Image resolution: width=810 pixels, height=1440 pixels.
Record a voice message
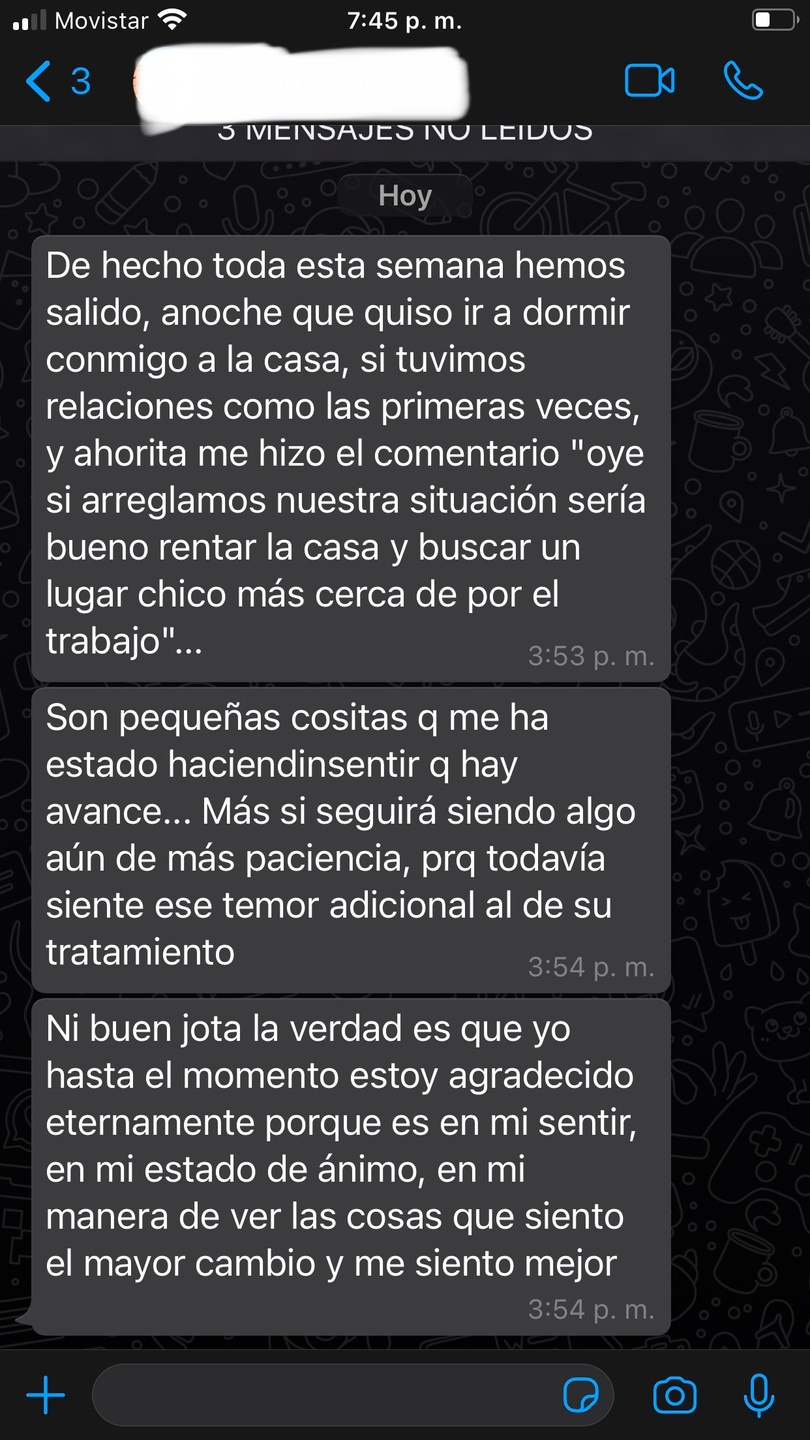tap(758, 1395)
